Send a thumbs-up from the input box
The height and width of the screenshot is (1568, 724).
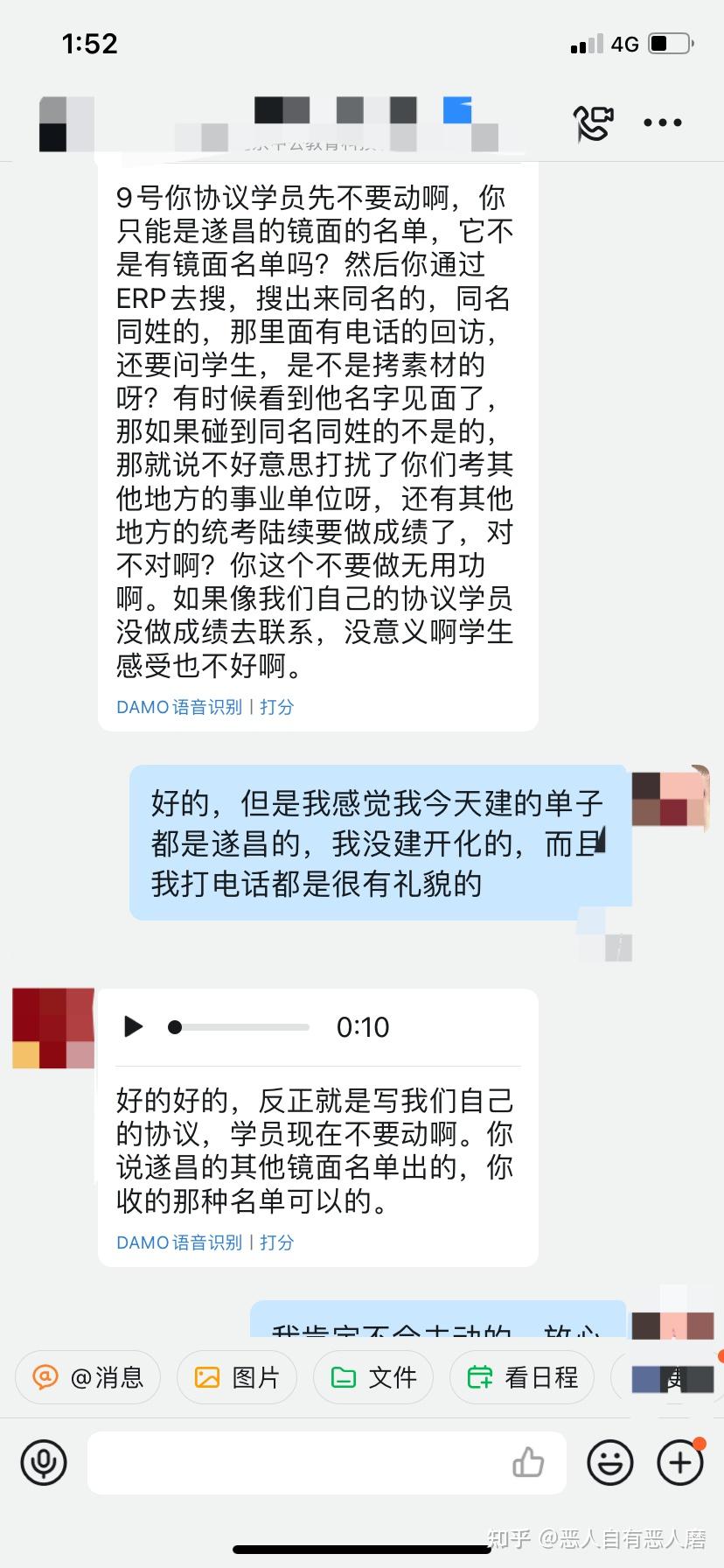tap(528, 1462)
